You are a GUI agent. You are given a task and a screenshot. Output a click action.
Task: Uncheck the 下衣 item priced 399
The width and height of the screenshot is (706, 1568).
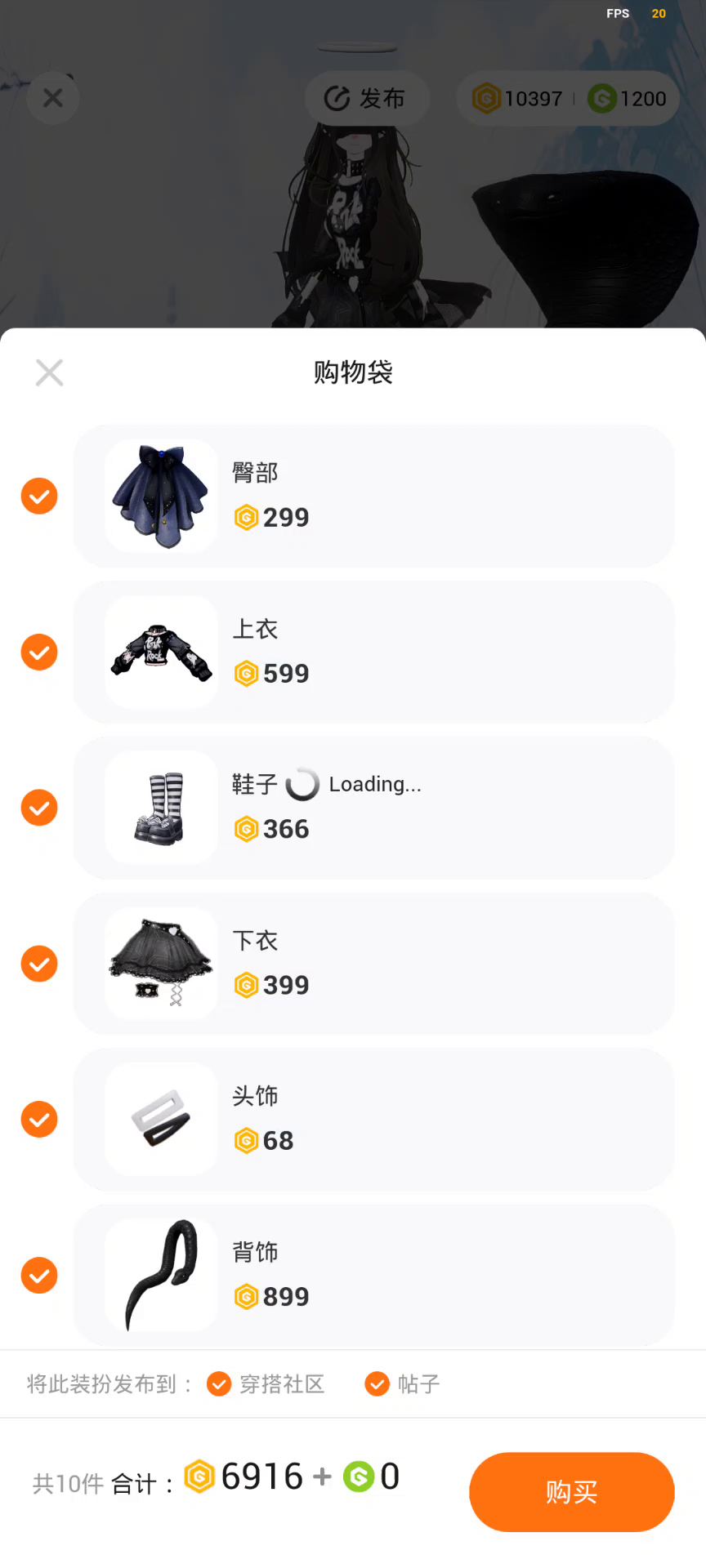pos(39,964)
